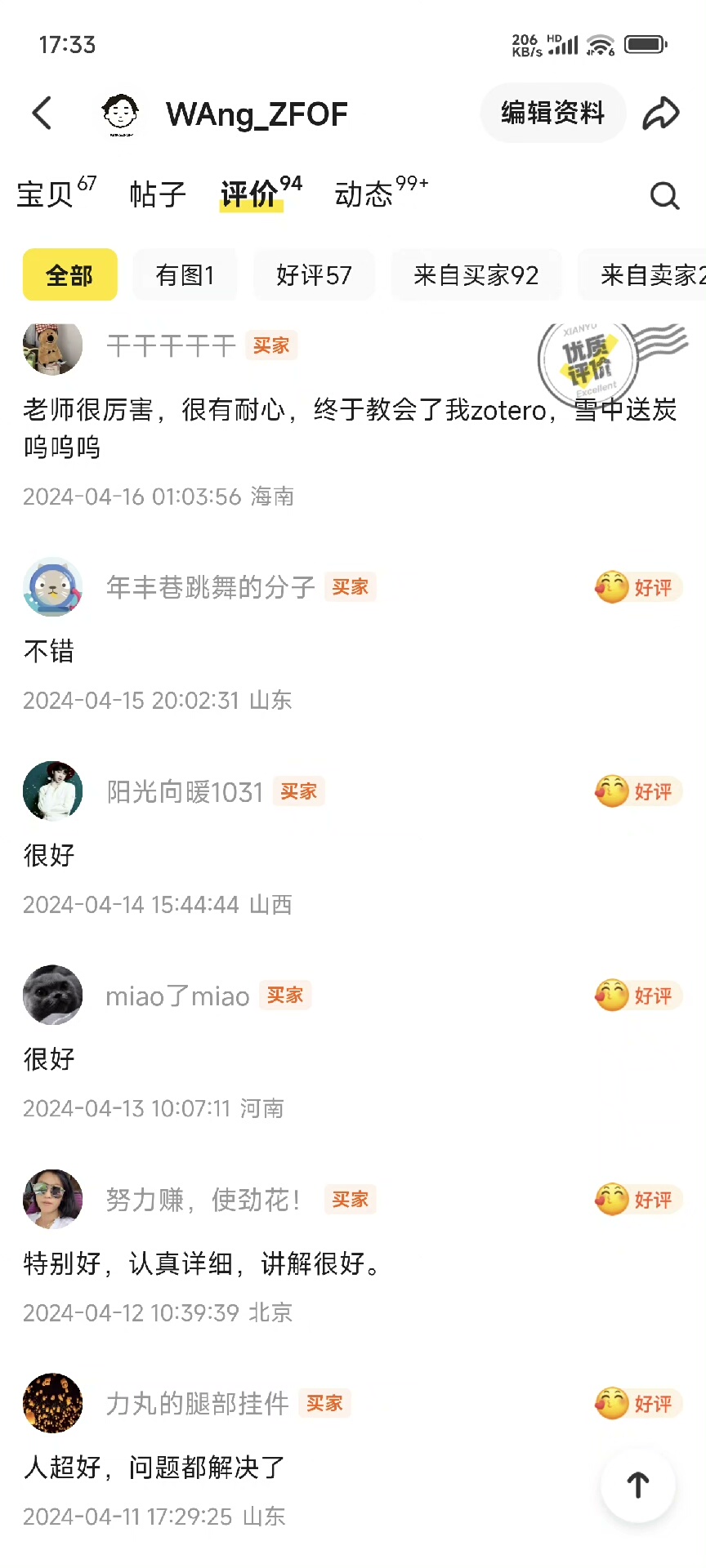The image size is (706, 1568).
Task: Select the 全部 filter chip
Action: point(69,275)
